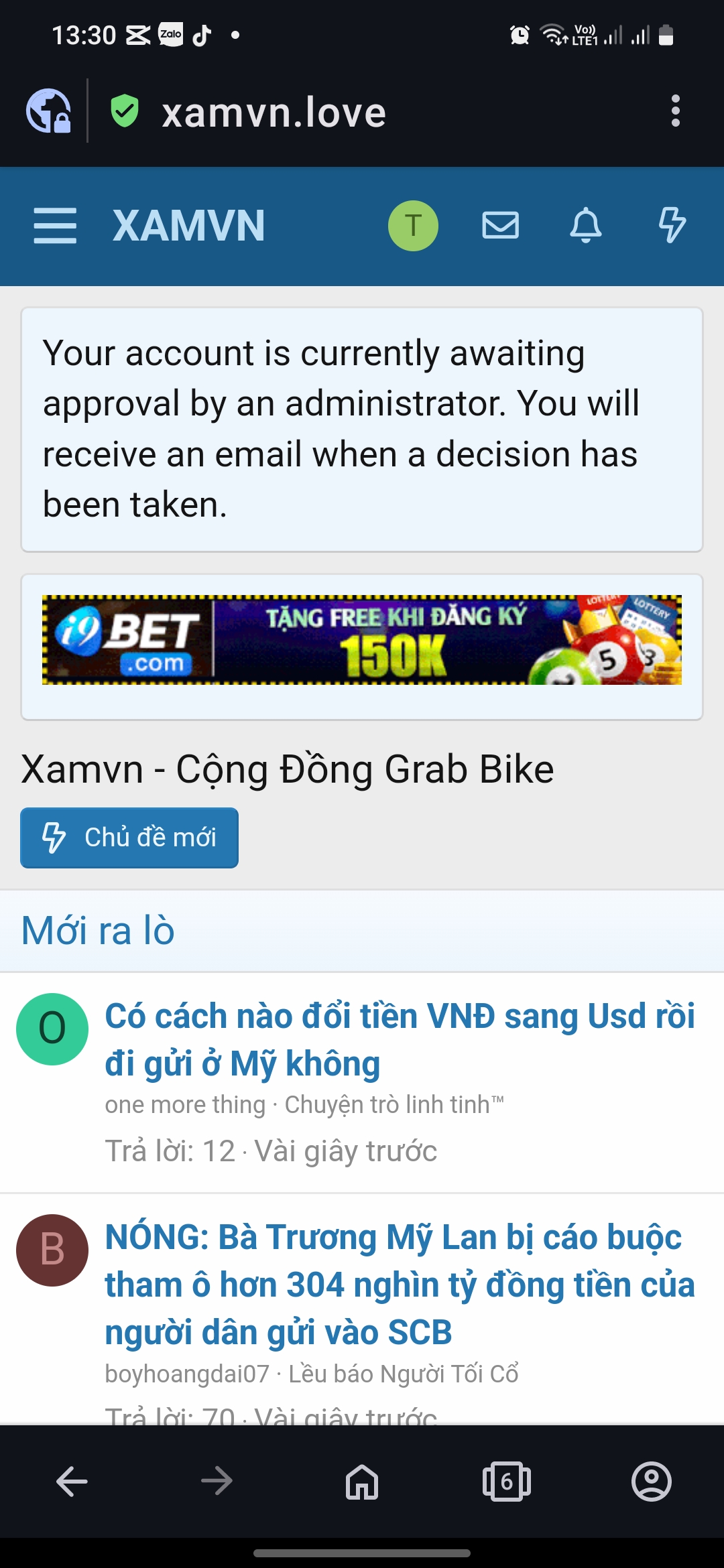
Task: Open the Lều báo Người Tối Cổ forum
Action: pyautogui.click(x=403, y=1374)
